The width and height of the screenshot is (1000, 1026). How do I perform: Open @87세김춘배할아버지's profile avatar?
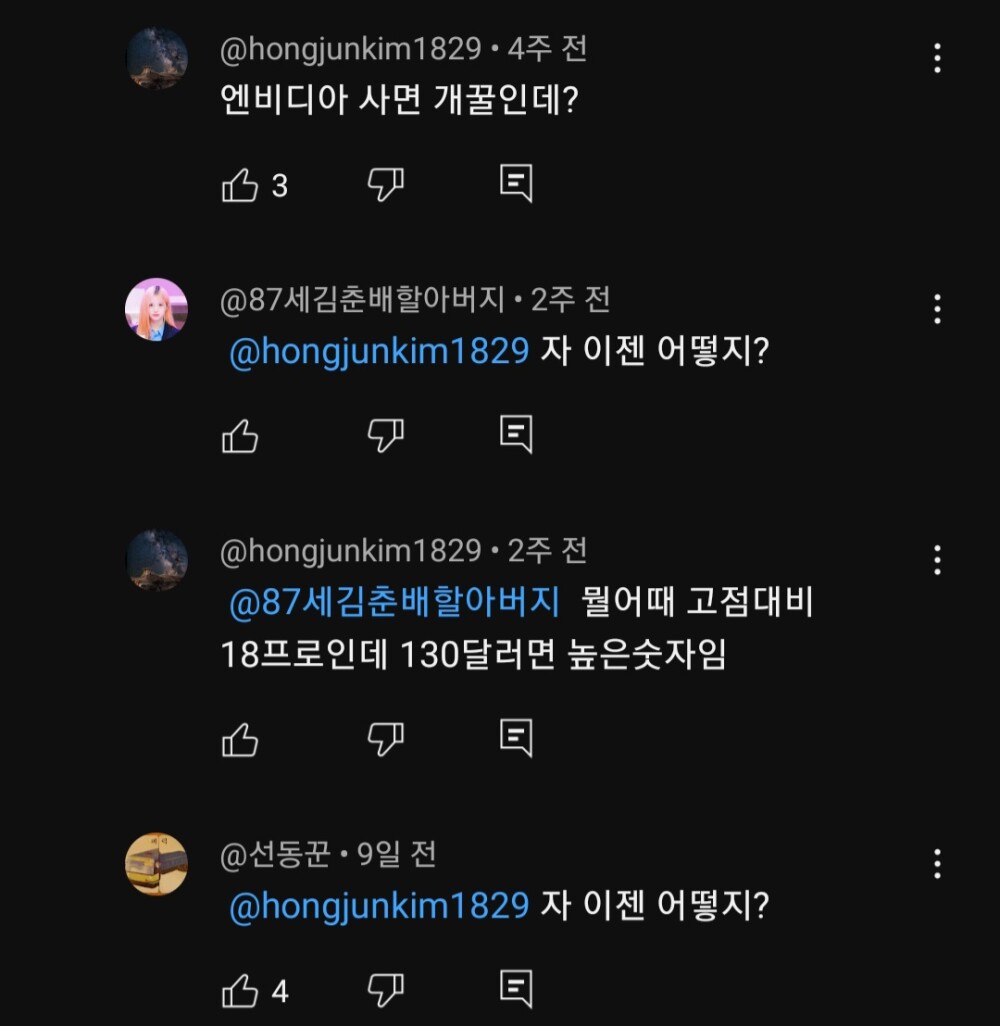tap(156, 309)
